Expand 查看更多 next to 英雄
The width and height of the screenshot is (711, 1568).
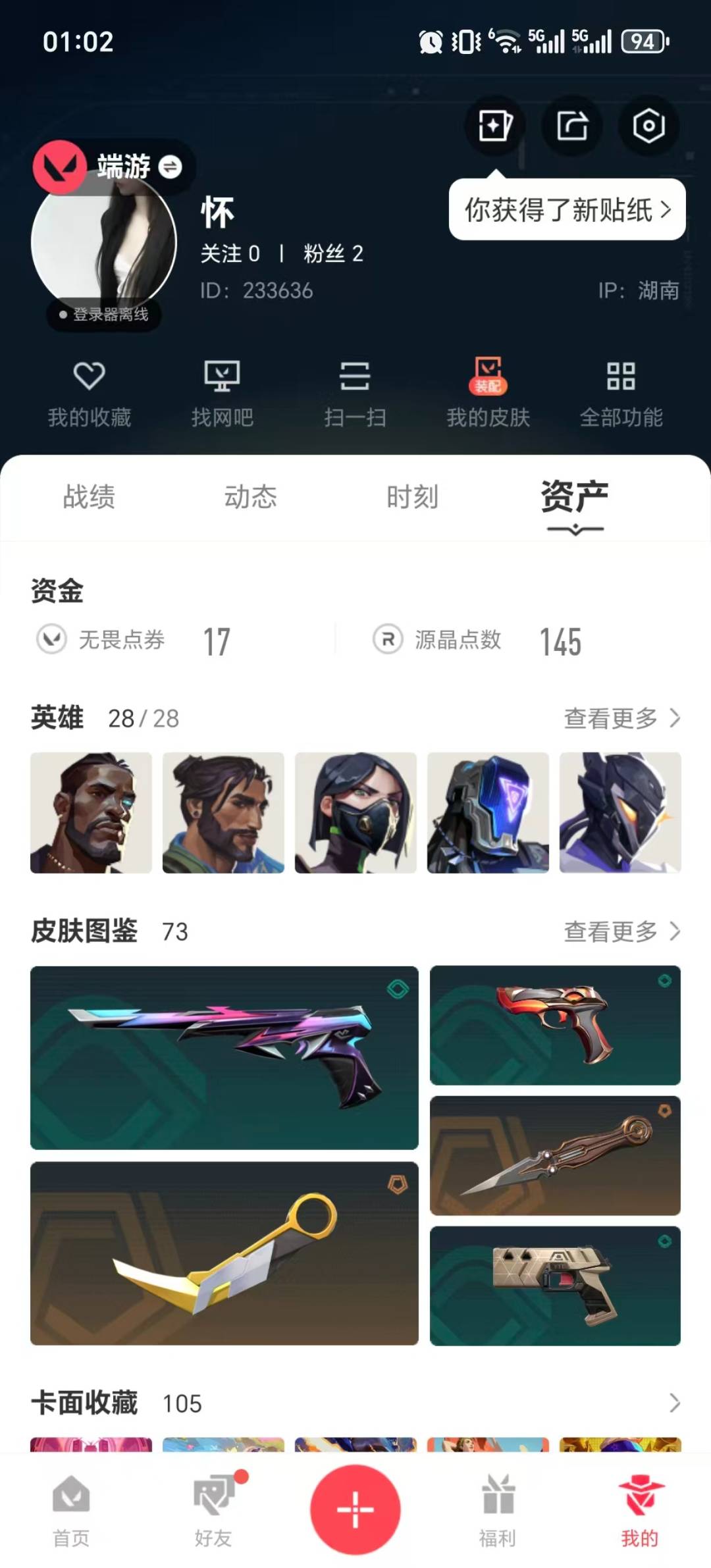pyautogui.click(x=621, y=719)
